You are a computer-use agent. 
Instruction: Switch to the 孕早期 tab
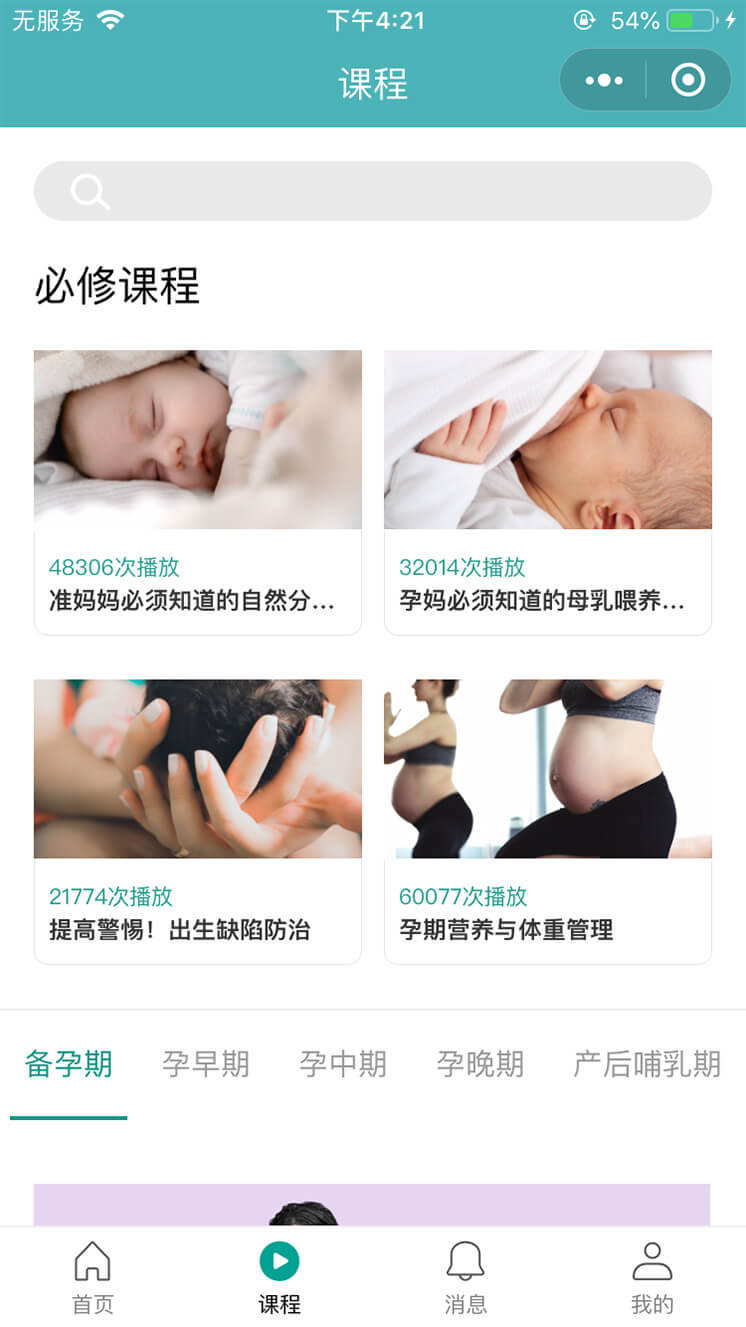pos(206,1064)
